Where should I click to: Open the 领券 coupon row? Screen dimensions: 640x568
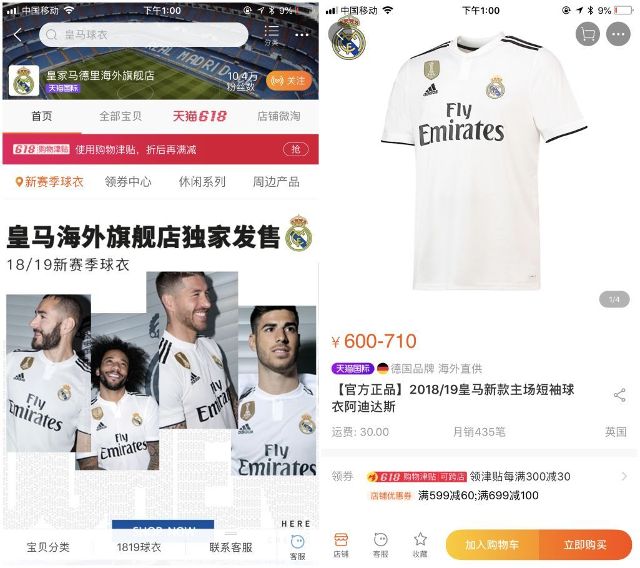480,485
